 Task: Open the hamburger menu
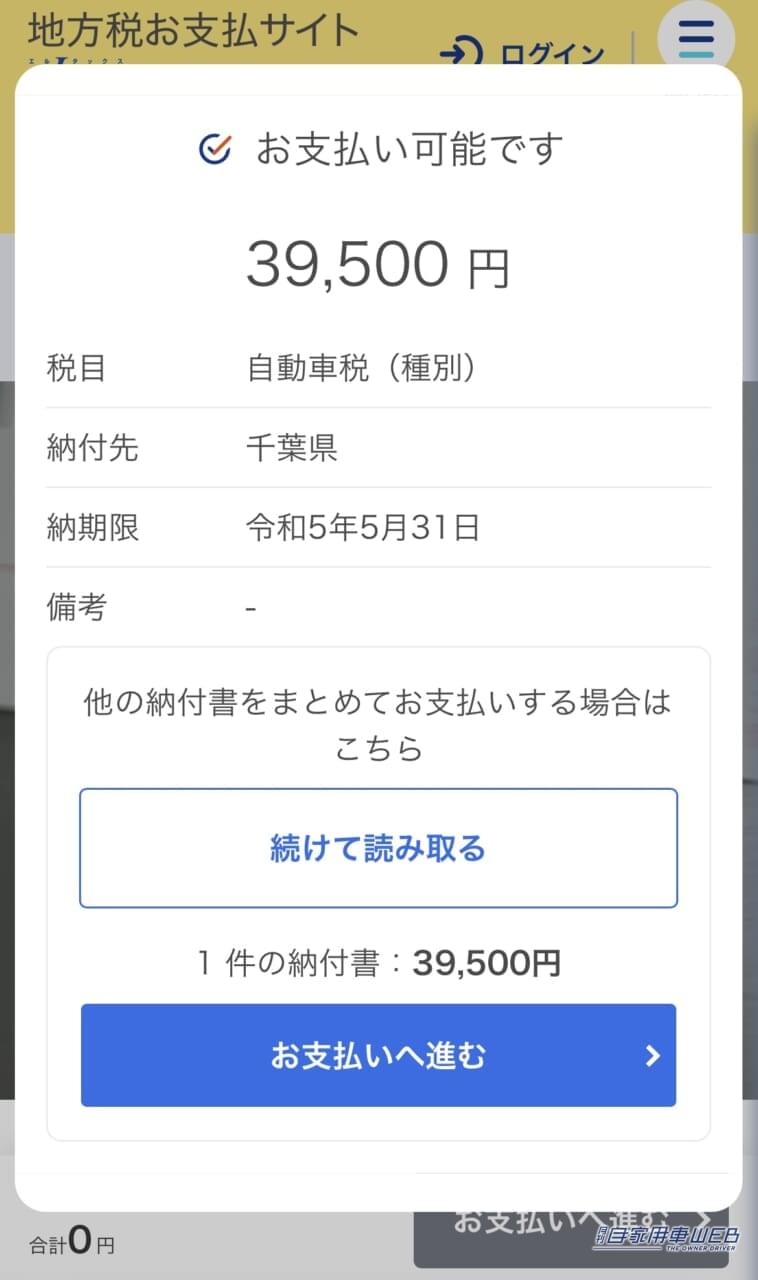(695, 38)
